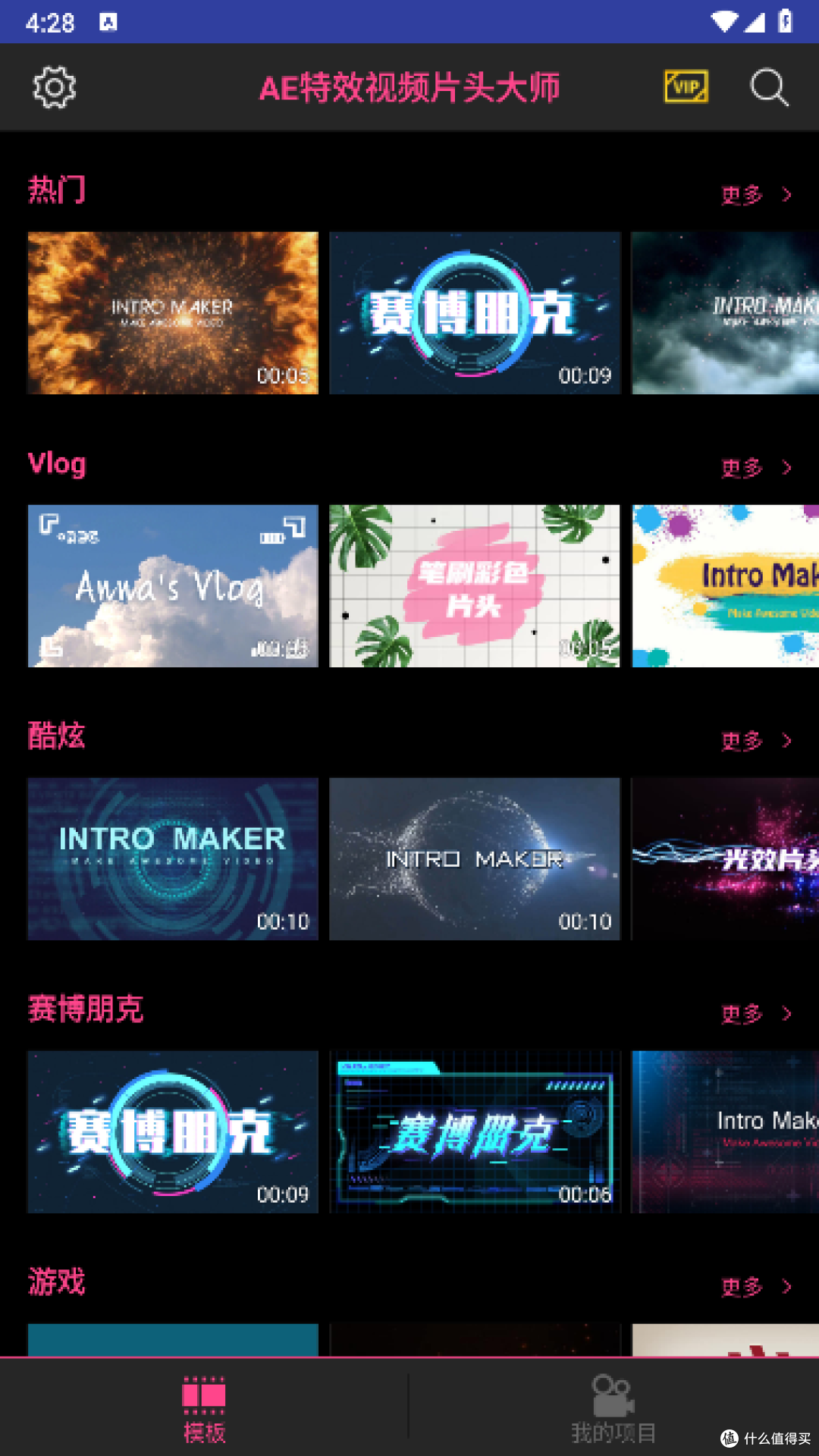Show more templates in Vlog section
Viewport: 819px width, 1456px height.
[x=755, y=468]
